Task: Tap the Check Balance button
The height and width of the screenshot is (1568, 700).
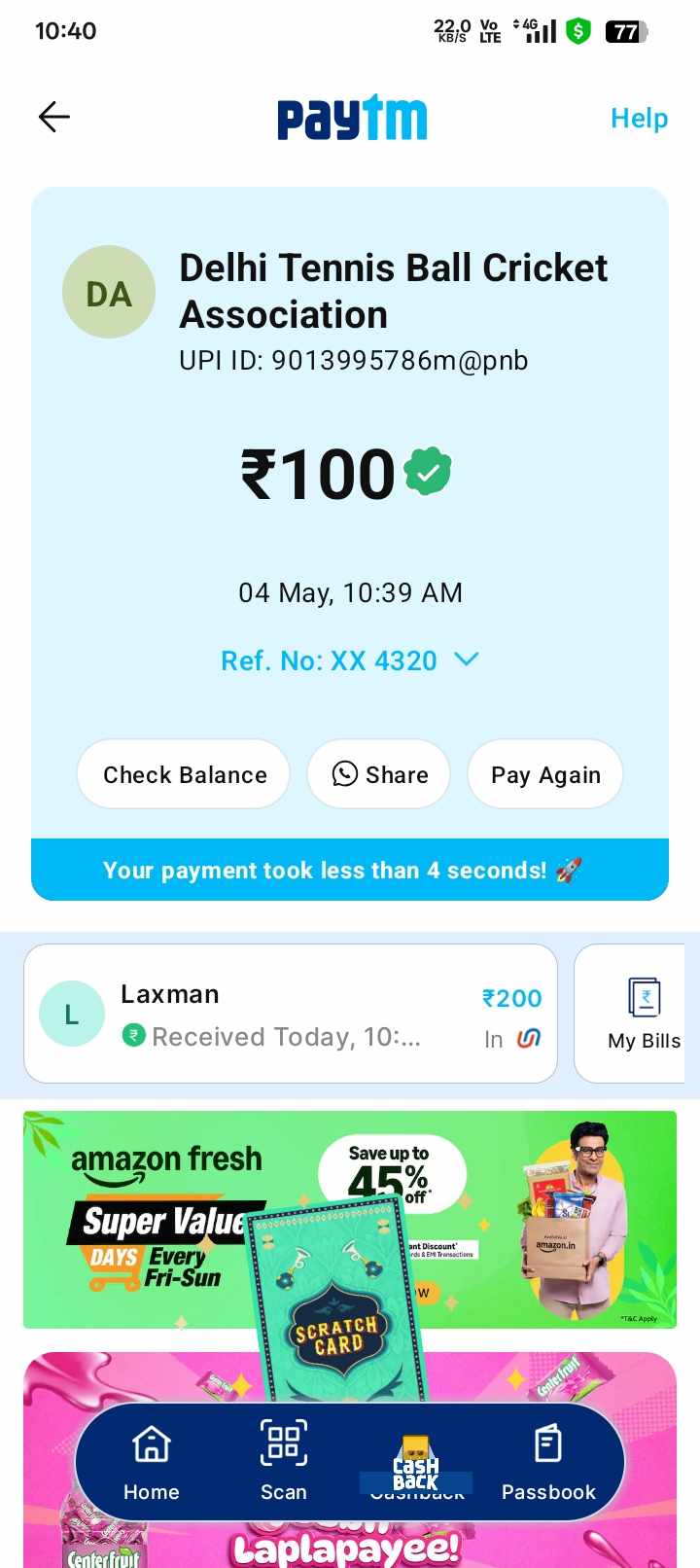Action: [184, 774]
